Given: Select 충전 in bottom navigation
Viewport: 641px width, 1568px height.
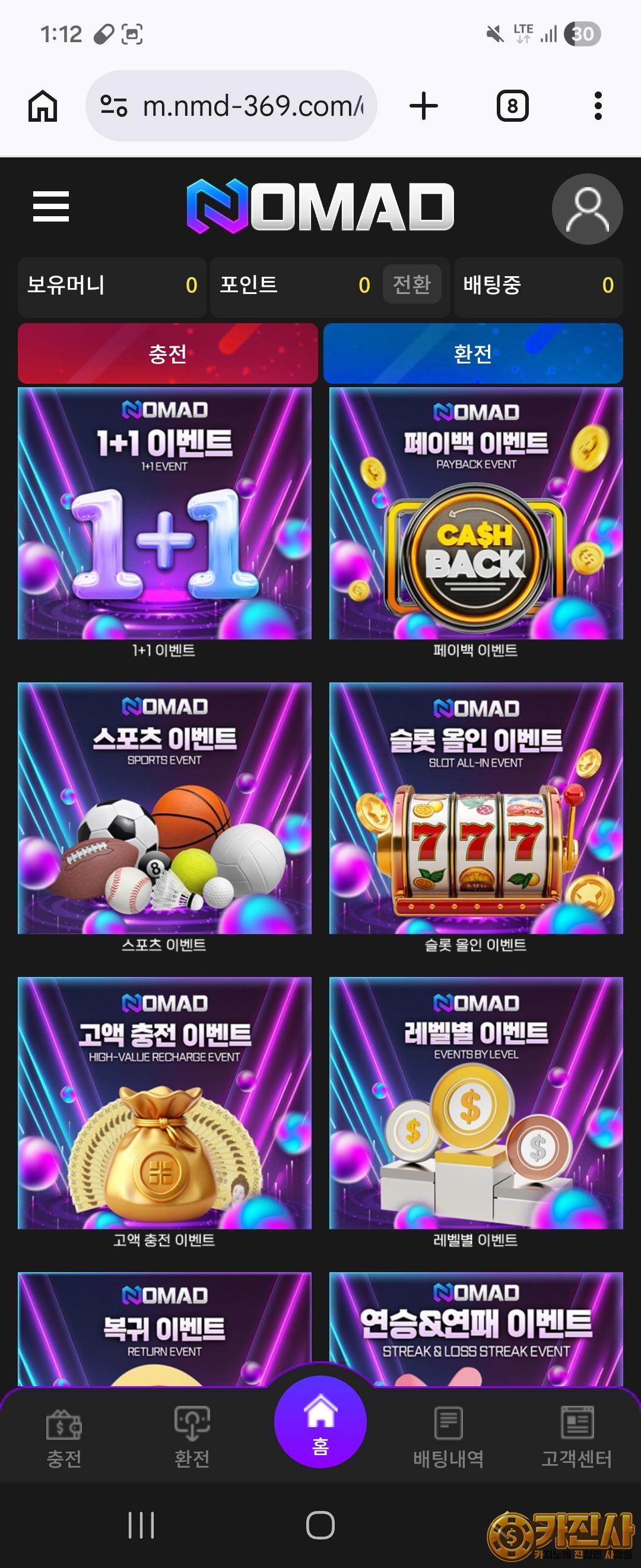Looking at the screenshot, I should 64,1437.
